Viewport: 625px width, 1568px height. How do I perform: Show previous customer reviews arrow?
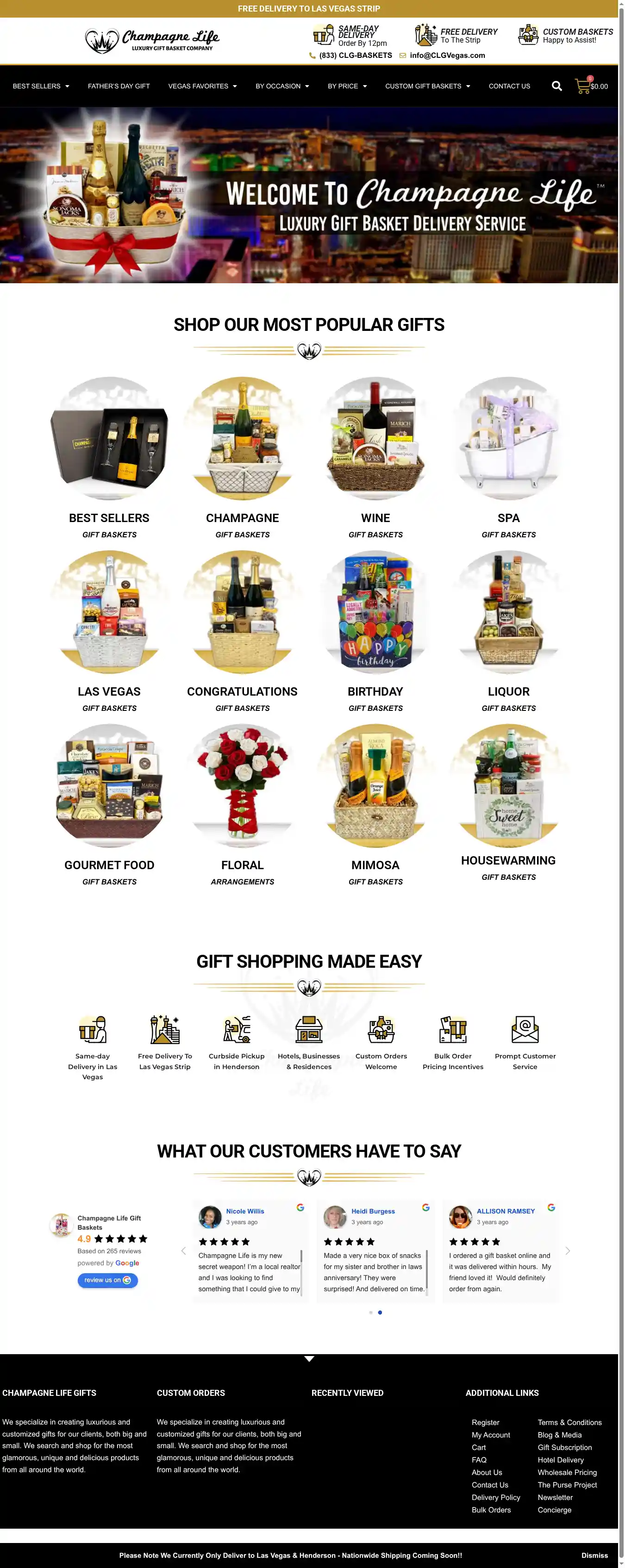pos(183,1251)
